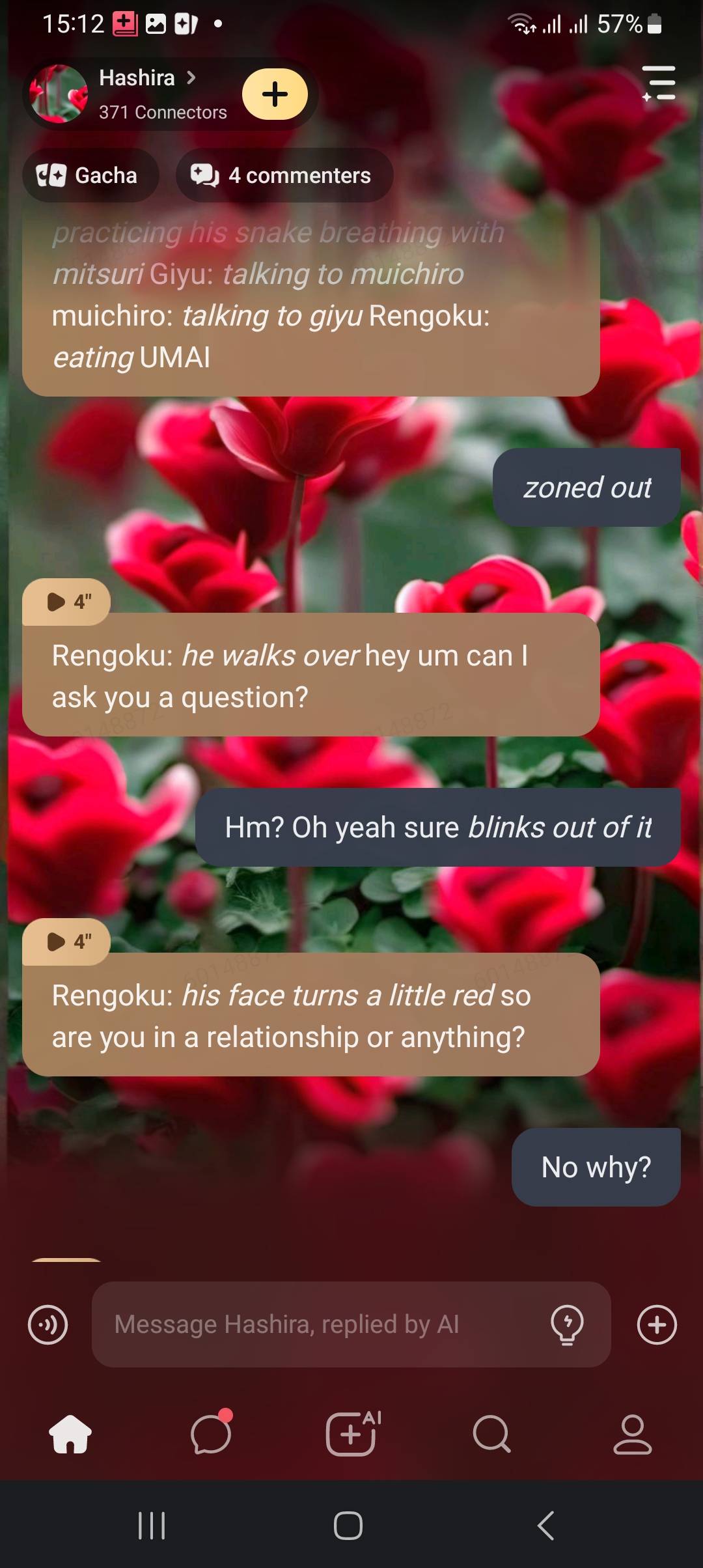Image resolution: width=703 pixels, height=1568 pixels.
Task: Go to the Home tab
Action: coord(70,1434)
